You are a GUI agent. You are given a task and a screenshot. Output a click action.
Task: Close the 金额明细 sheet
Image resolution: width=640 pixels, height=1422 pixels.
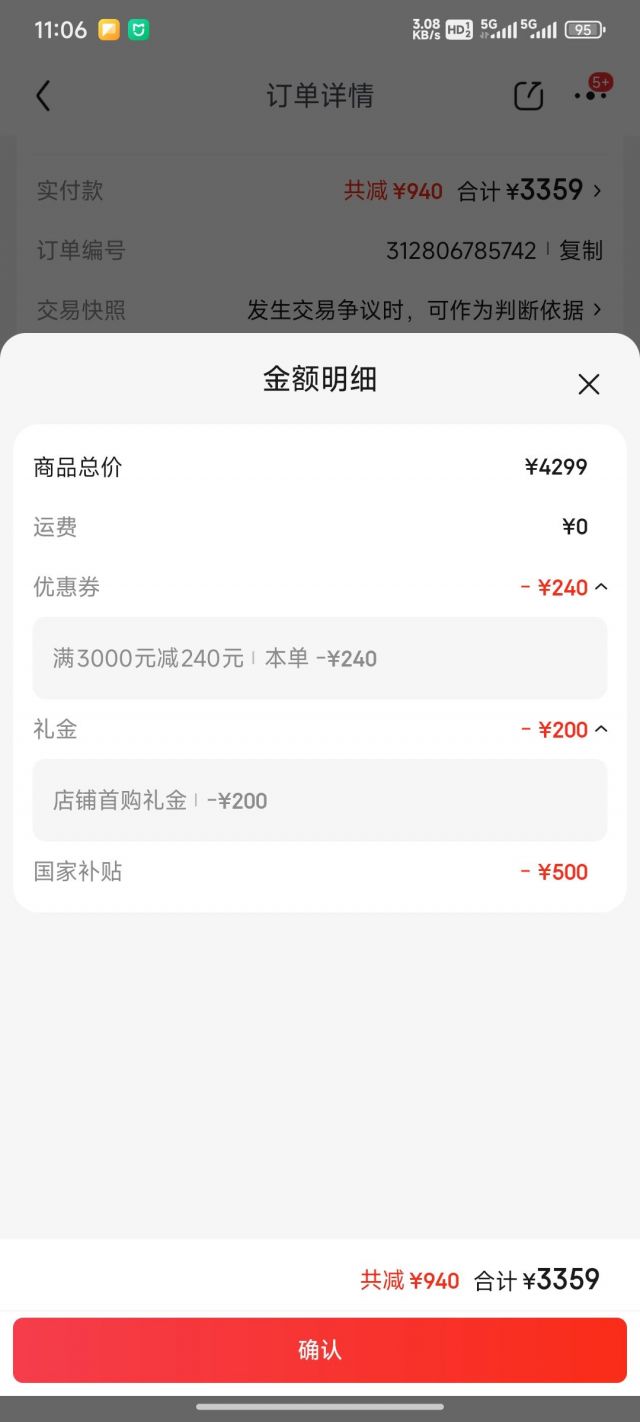point(589,384)
